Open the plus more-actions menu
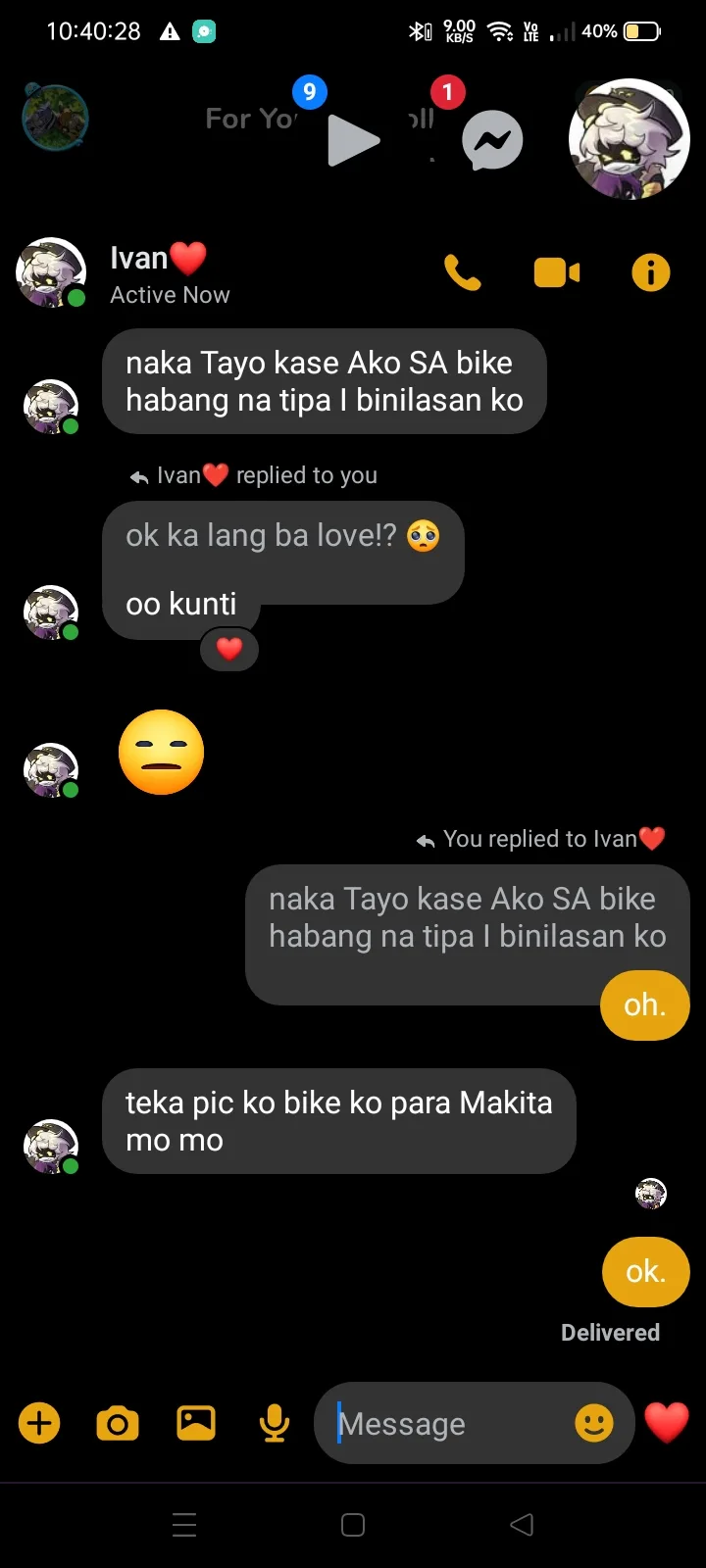 tap(39, 1423)
